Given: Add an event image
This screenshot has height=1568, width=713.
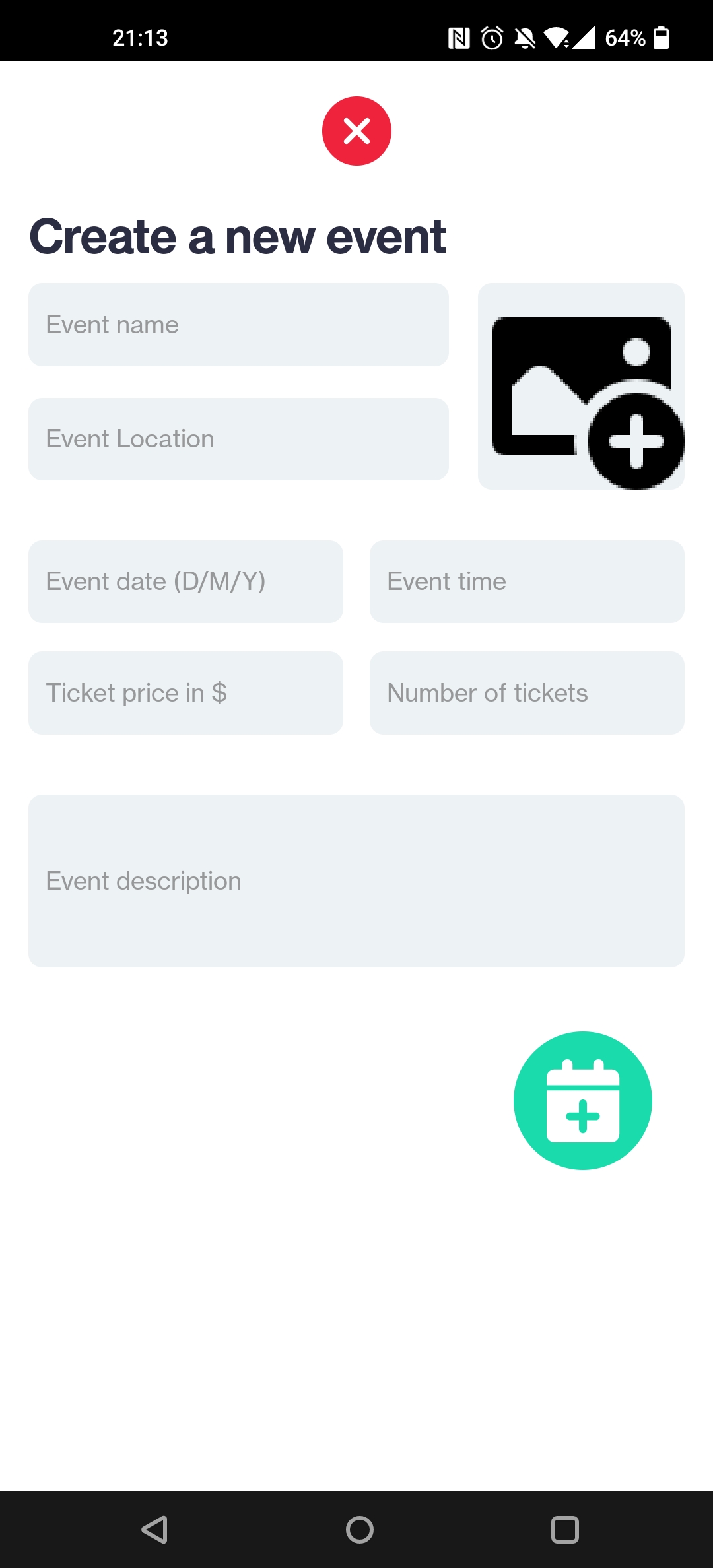Looking at the screenshot, I should (581, 386).
